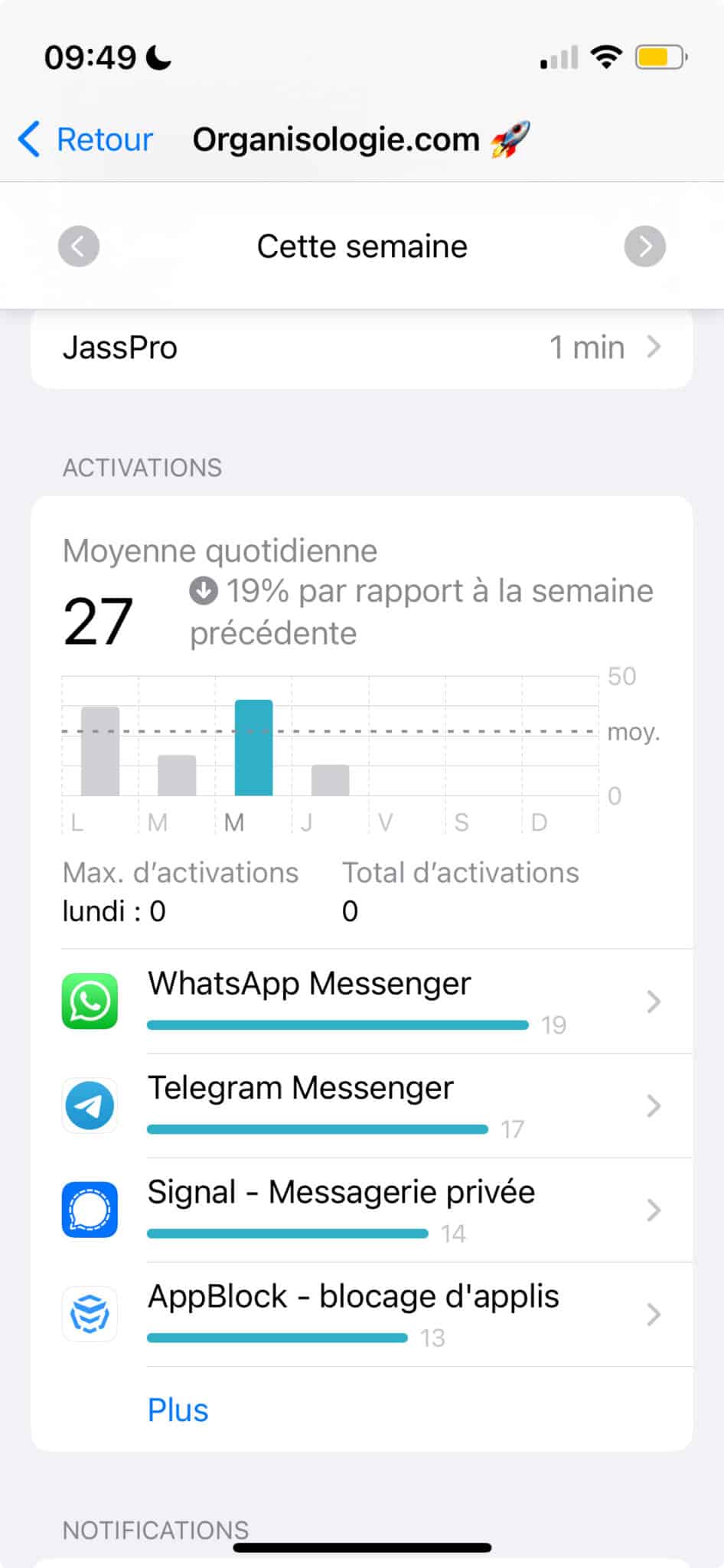The image size is (724, 1568).
Task: Tap the Wi-Fi icon in status bar
Action: point(605,57)
